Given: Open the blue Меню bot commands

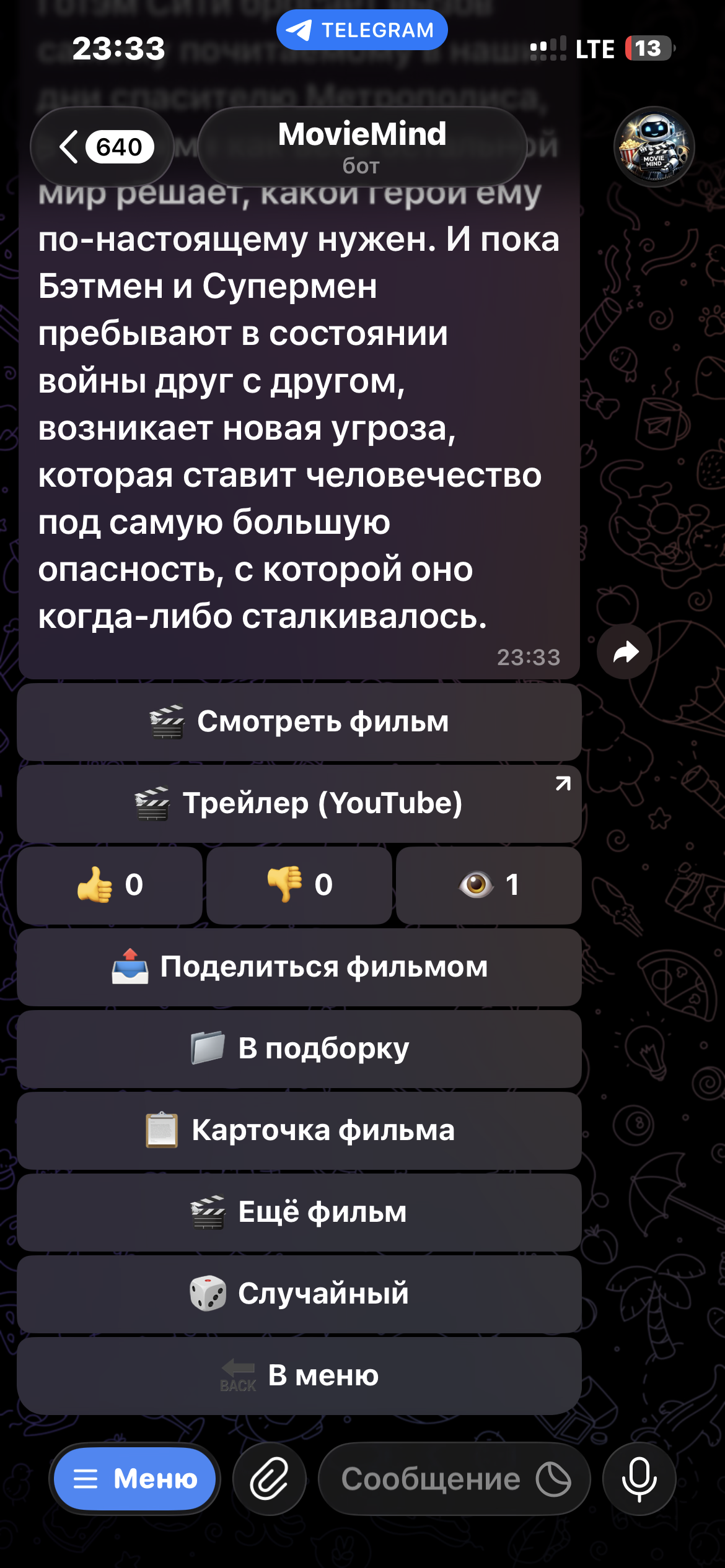Looking at the screenshot, I should pyautogui.click(x=134, y=1479).
